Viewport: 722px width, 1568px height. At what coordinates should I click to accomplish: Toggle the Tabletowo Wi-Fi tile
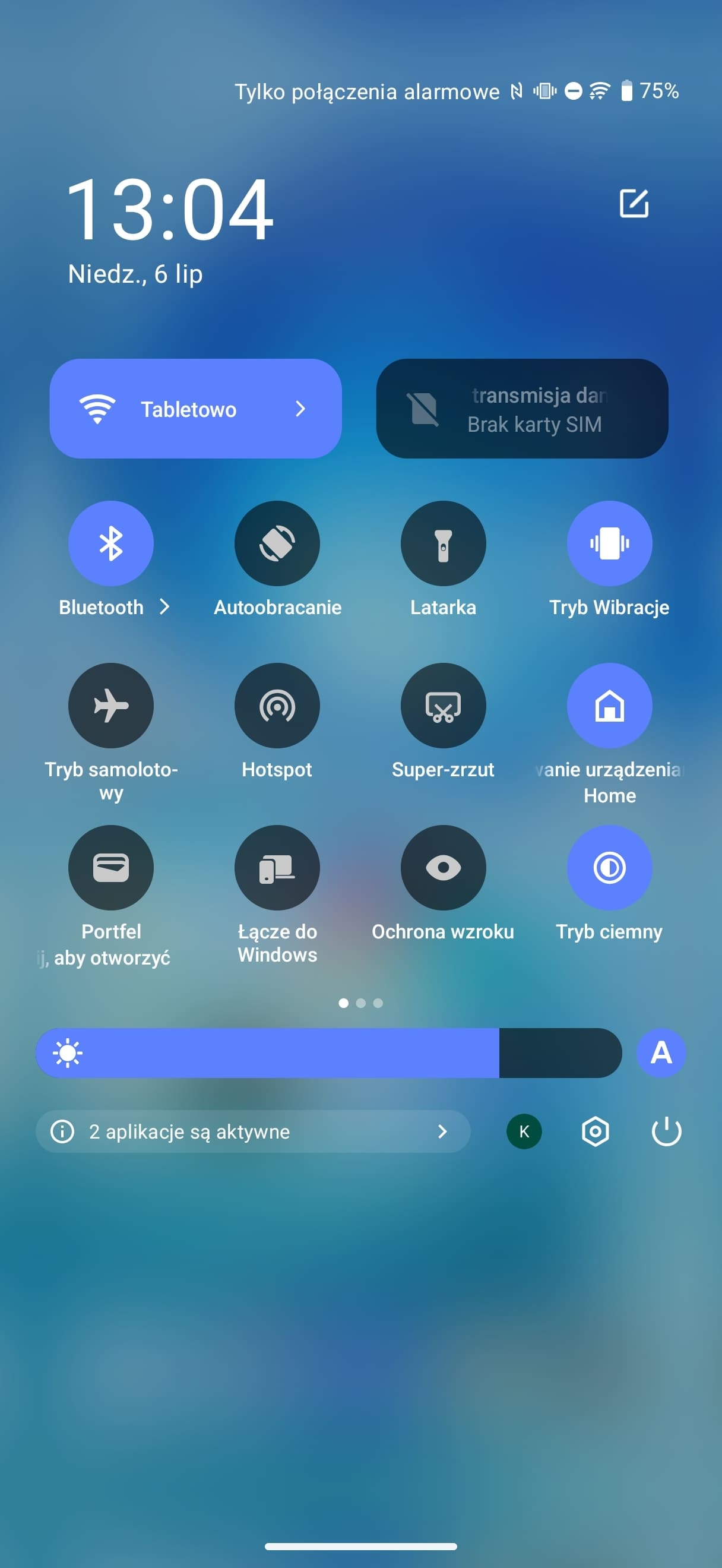click(195, 409)
